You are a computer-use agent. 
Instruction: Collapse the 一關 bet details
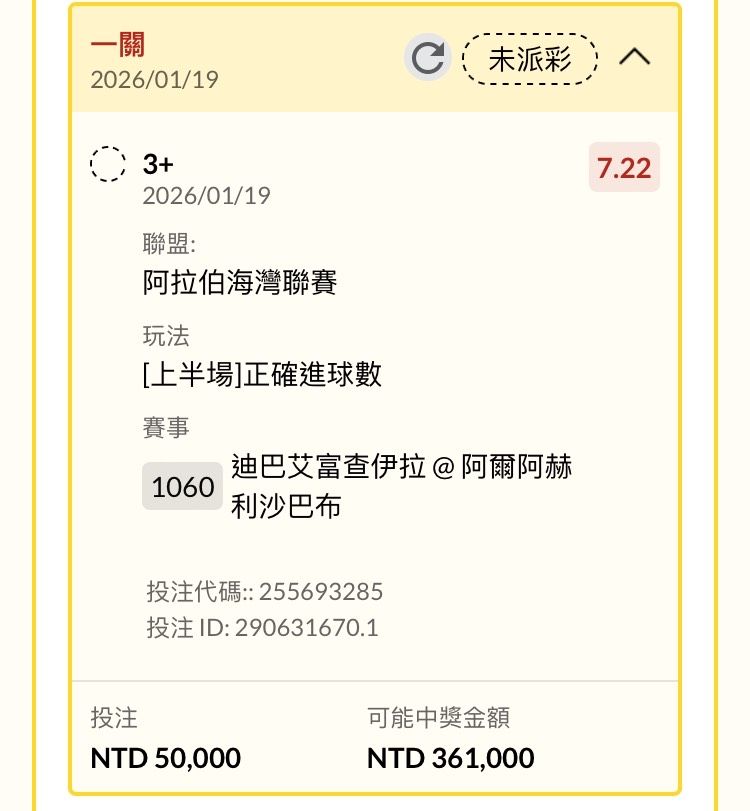point(635,58)
